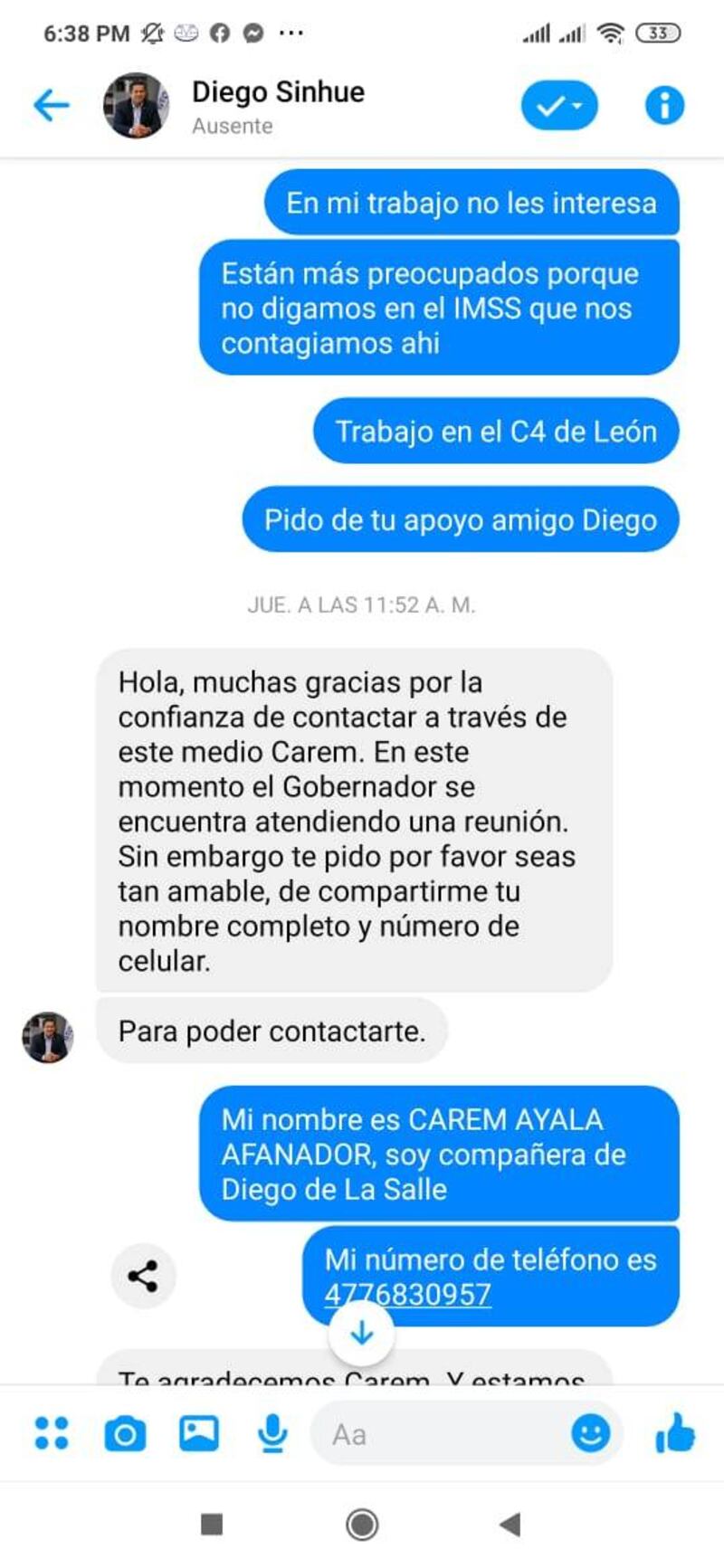Viewport: 724px width, 1568px height.
Task: Open the camera to take photo
Action: [125, 1434]
